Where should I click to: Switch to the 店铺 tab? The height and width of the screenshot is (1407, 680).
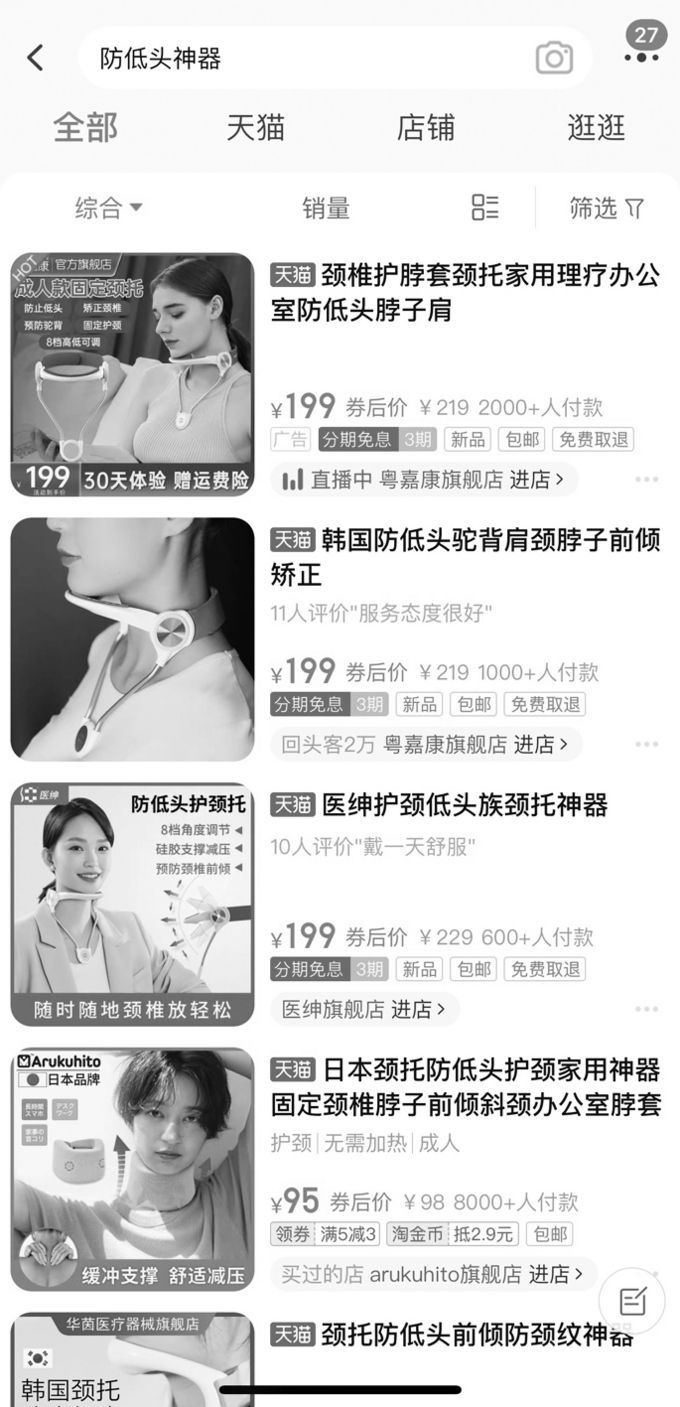point(425,128)
